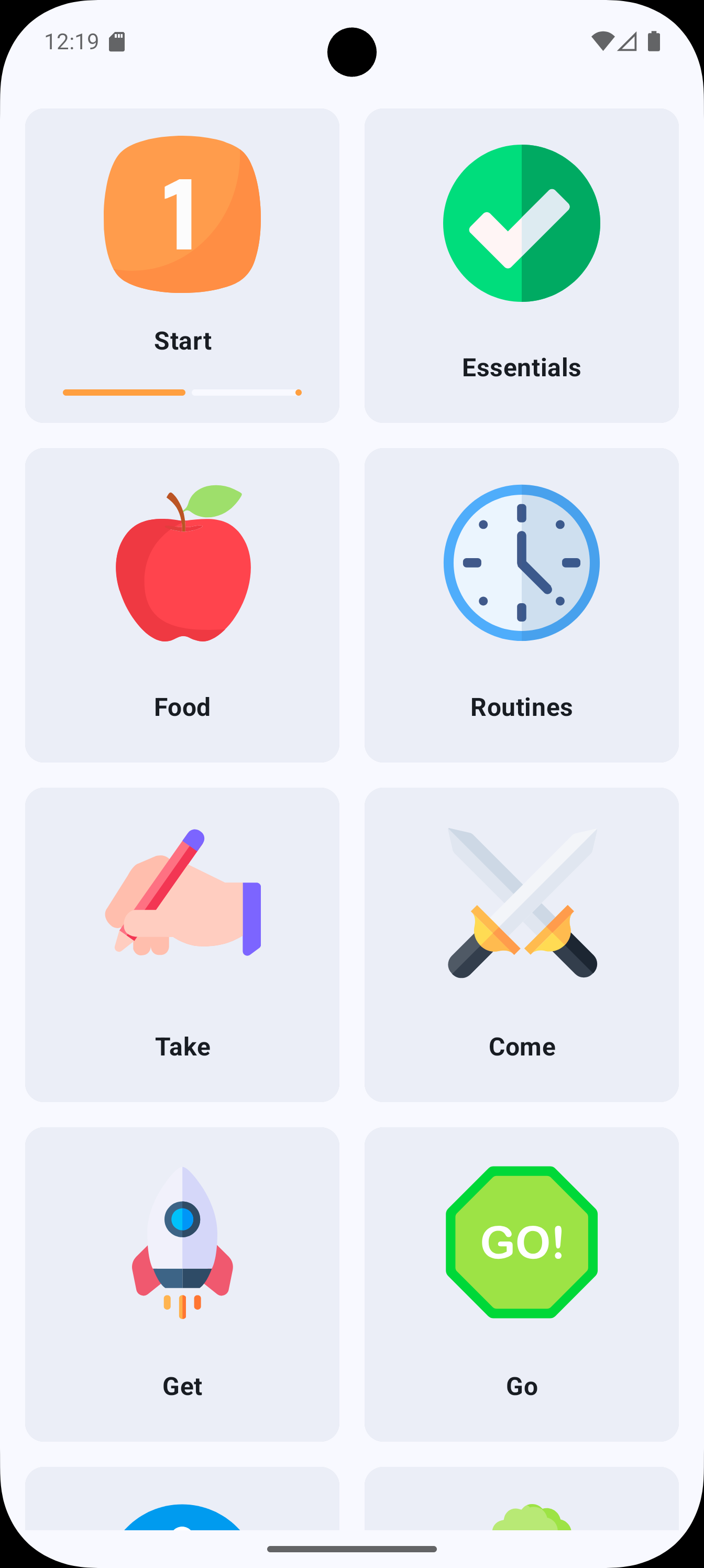Launch the Go card
This screenshot has width=704, height=1568.
(x=522, y=1284)
